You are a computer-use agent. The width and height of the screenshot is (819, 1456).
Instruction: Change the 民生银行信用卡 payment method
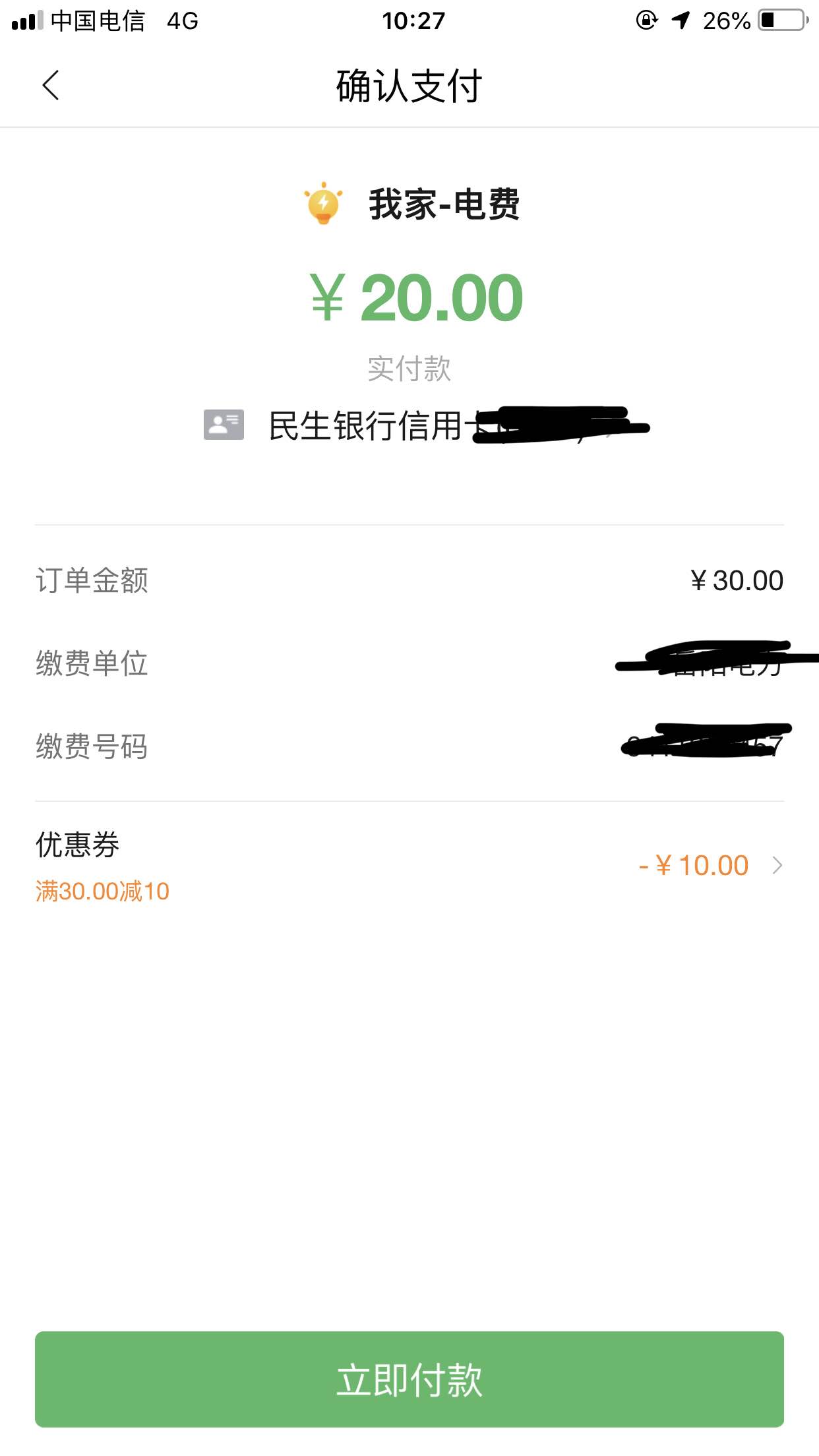[426, 425]
